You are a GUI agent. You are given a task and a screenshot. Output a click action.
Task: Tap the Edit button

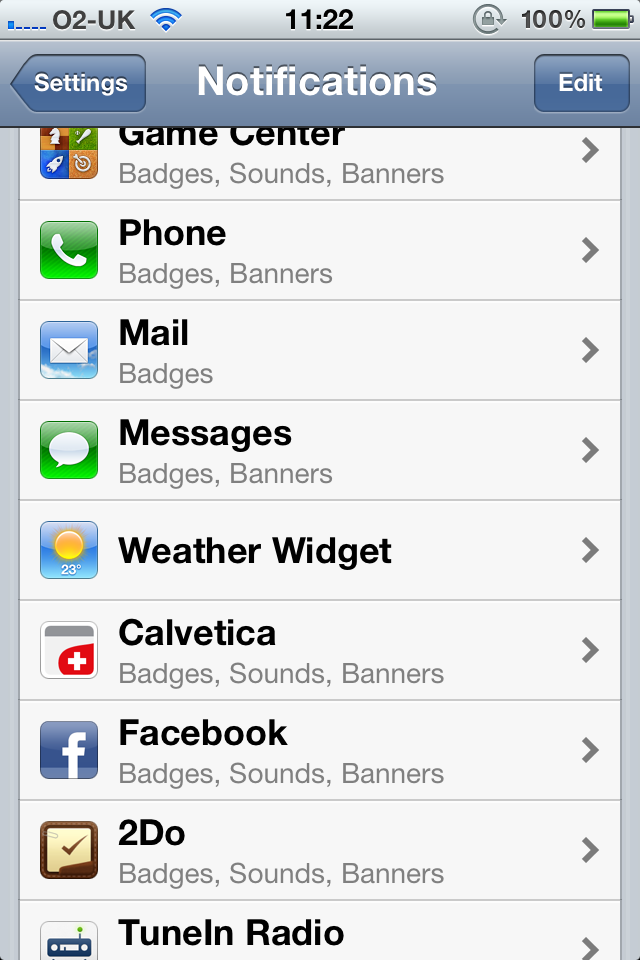click(580, 83)
